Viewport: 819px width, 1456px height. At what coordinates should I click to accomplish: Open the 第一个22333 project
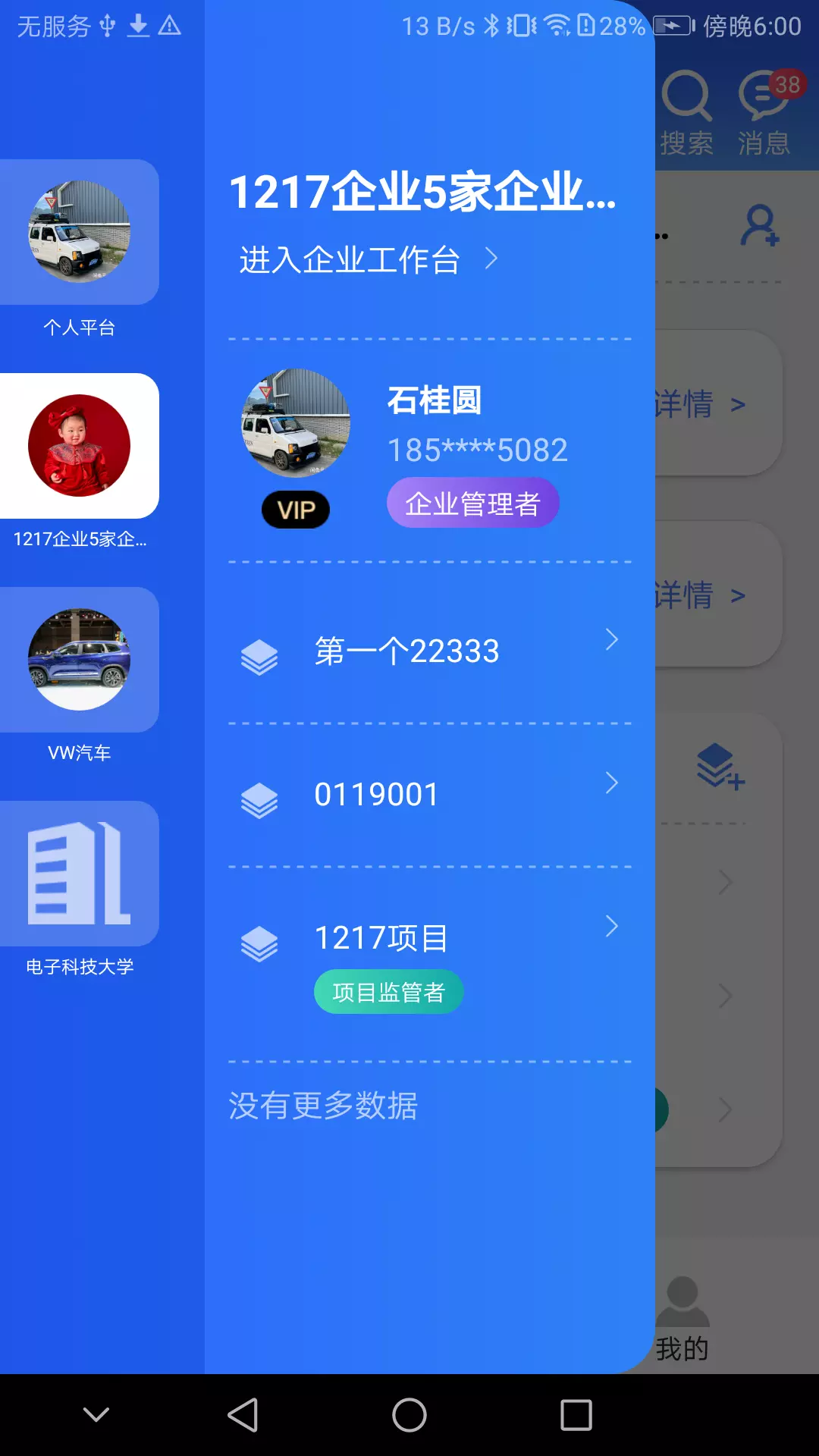click(x=429, y=651)
